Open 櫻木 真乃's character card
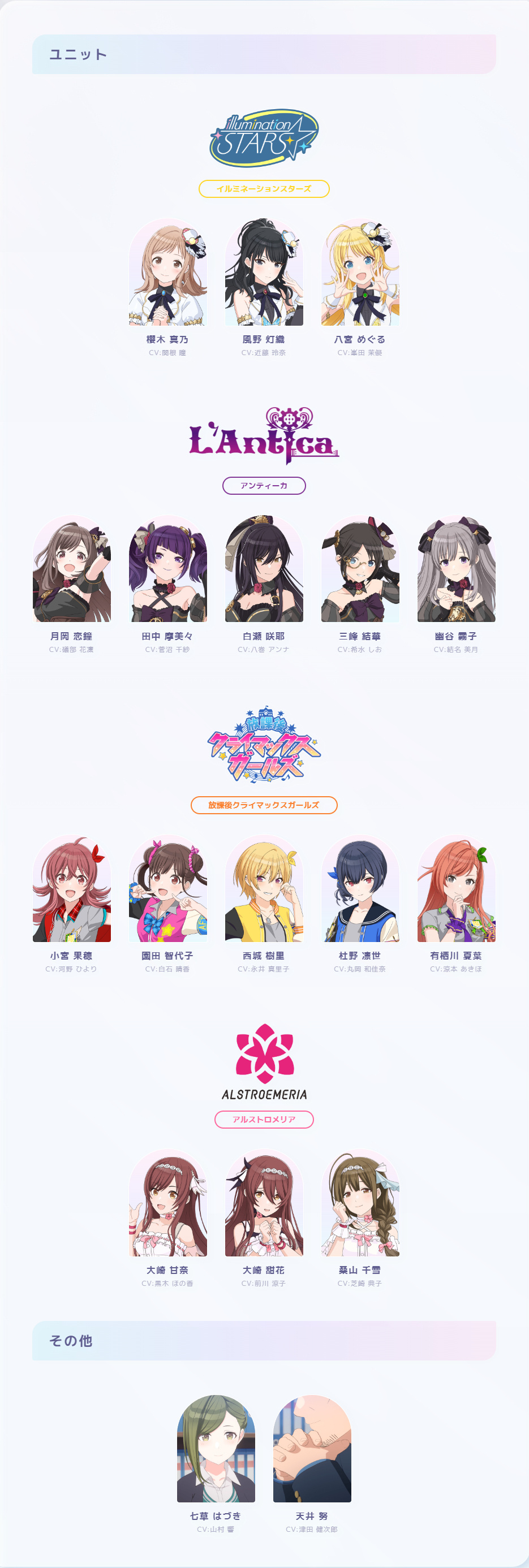The width and height of the screenshot is (529, 1568). (167, 272)
